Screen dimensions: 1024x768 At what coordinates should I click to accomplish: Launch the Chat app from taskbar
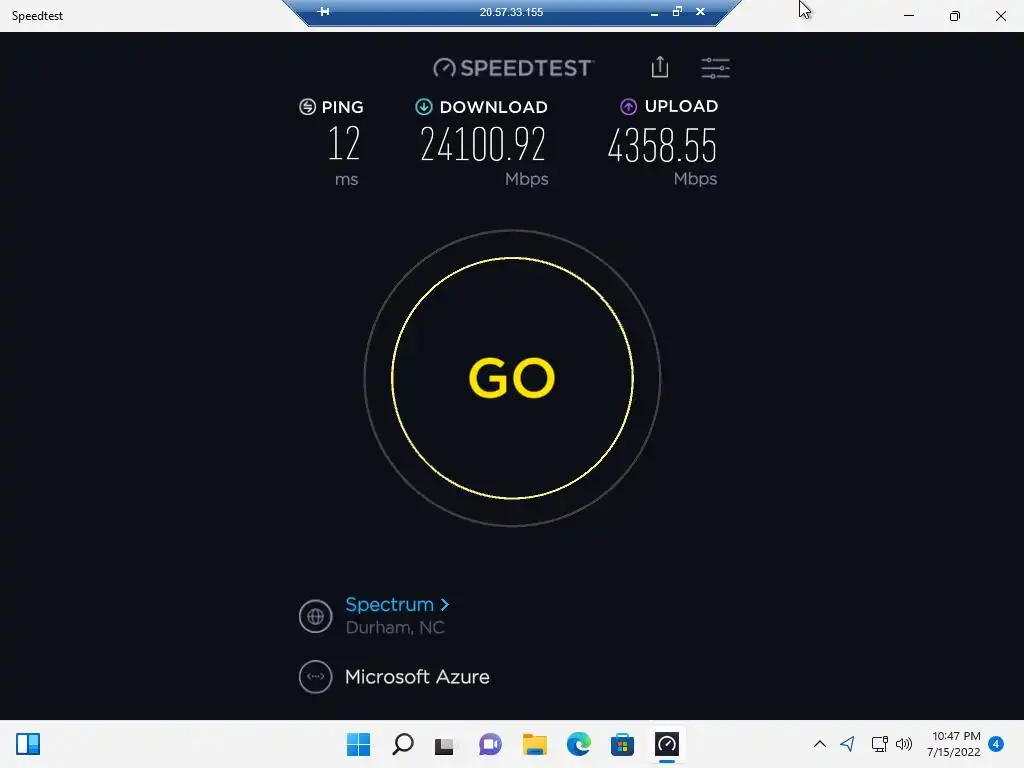click(490, 744)
